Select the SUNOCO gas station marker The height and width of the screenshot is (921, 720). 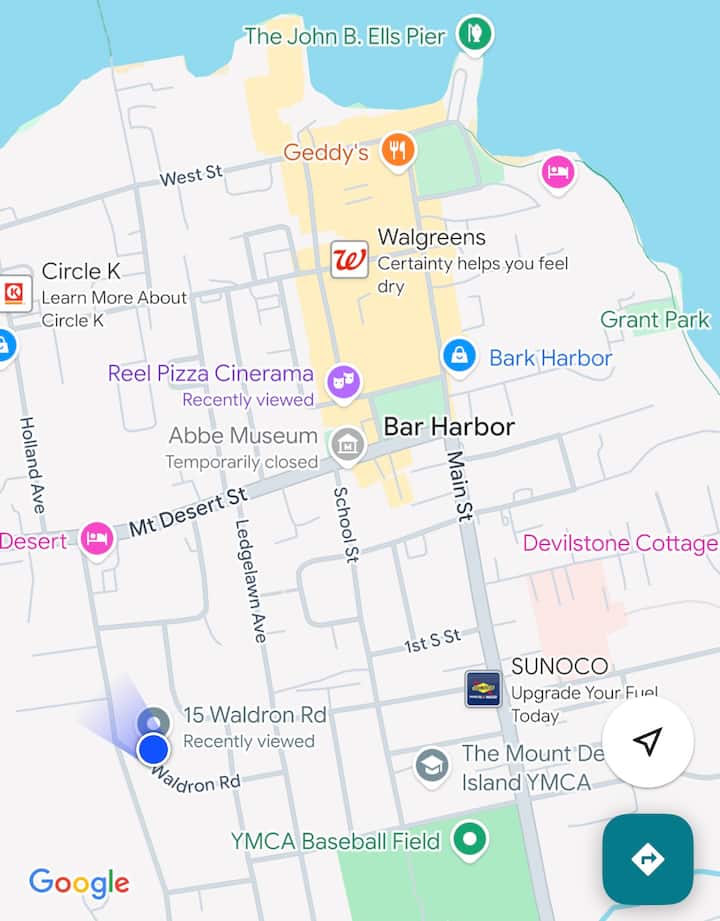tap(483, 689)
